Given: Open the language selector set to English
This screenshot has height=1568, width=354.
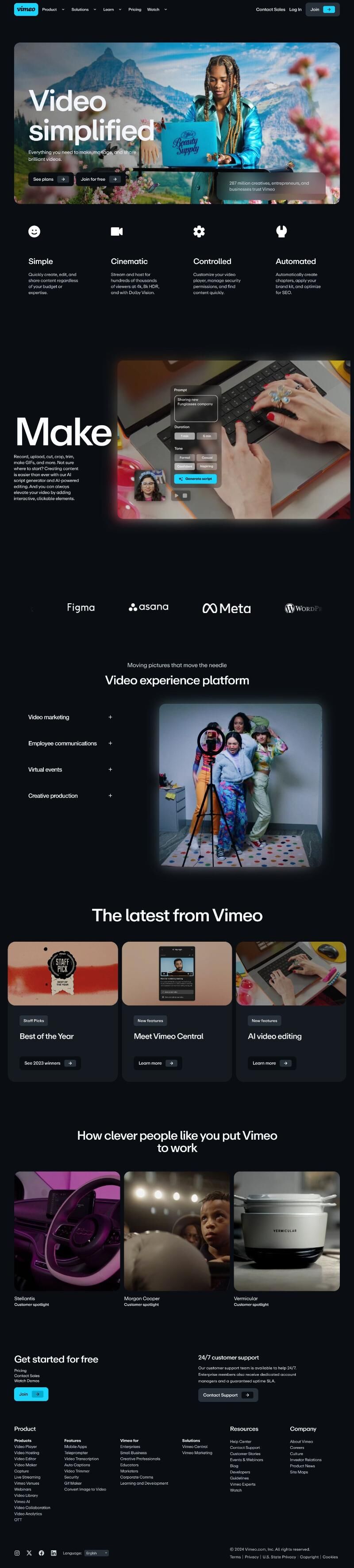Looking at the screenshot, I should [96, 1553].
